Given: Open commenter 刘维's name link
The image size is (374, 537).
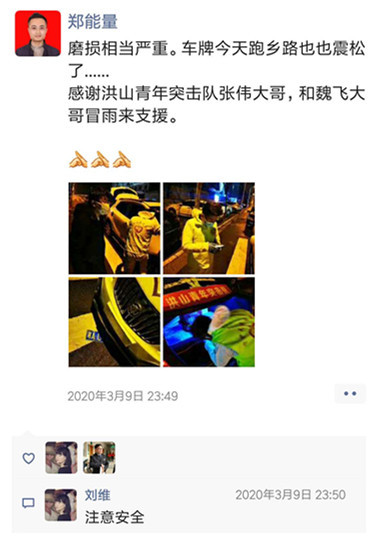Looking at the screenshot, I should [x=98, y=495].
